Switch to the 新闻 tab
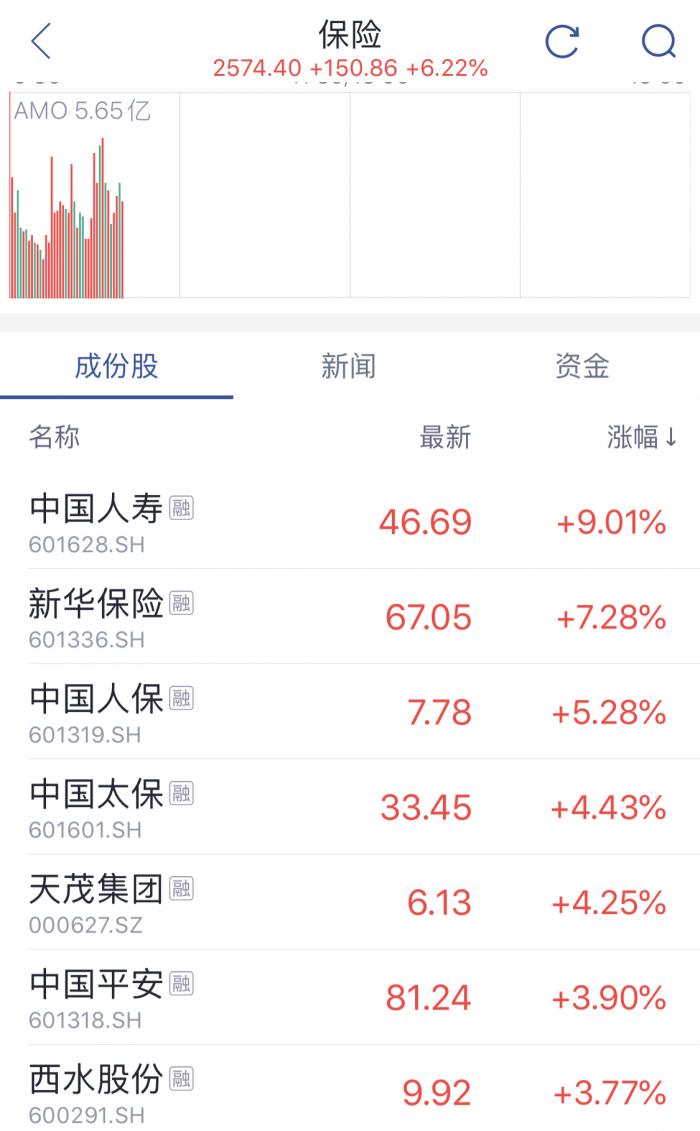700x1131 pixels. coord(348,366)
